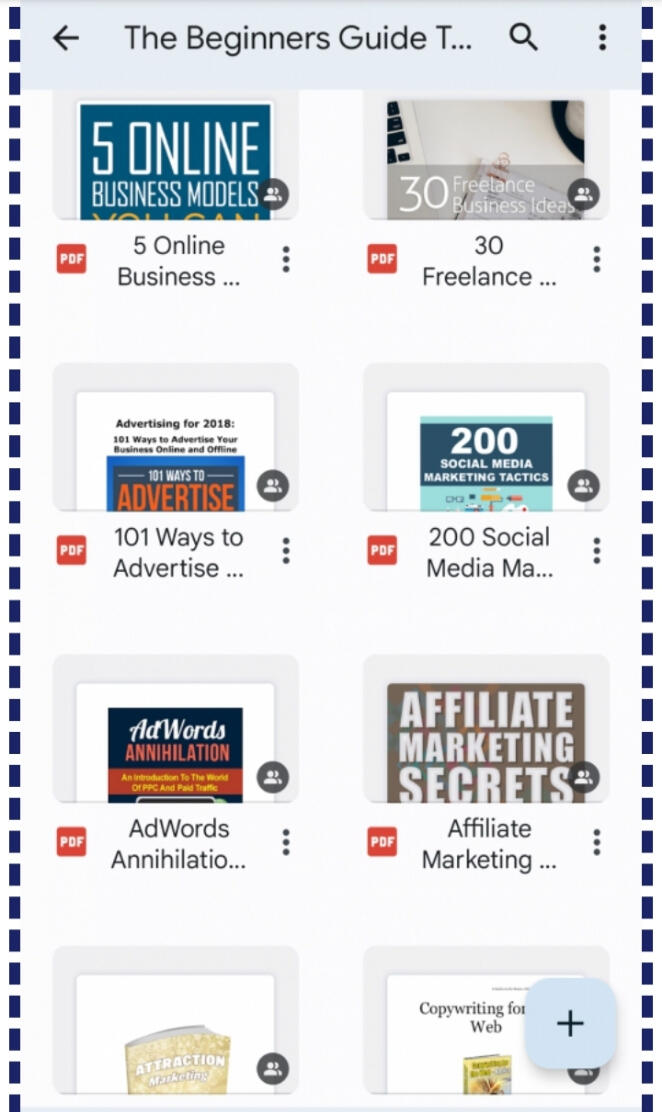Viewport: 662px width, 1112px height.
Task: Open options for 200 Social Media file
Action: coord(597,551)
